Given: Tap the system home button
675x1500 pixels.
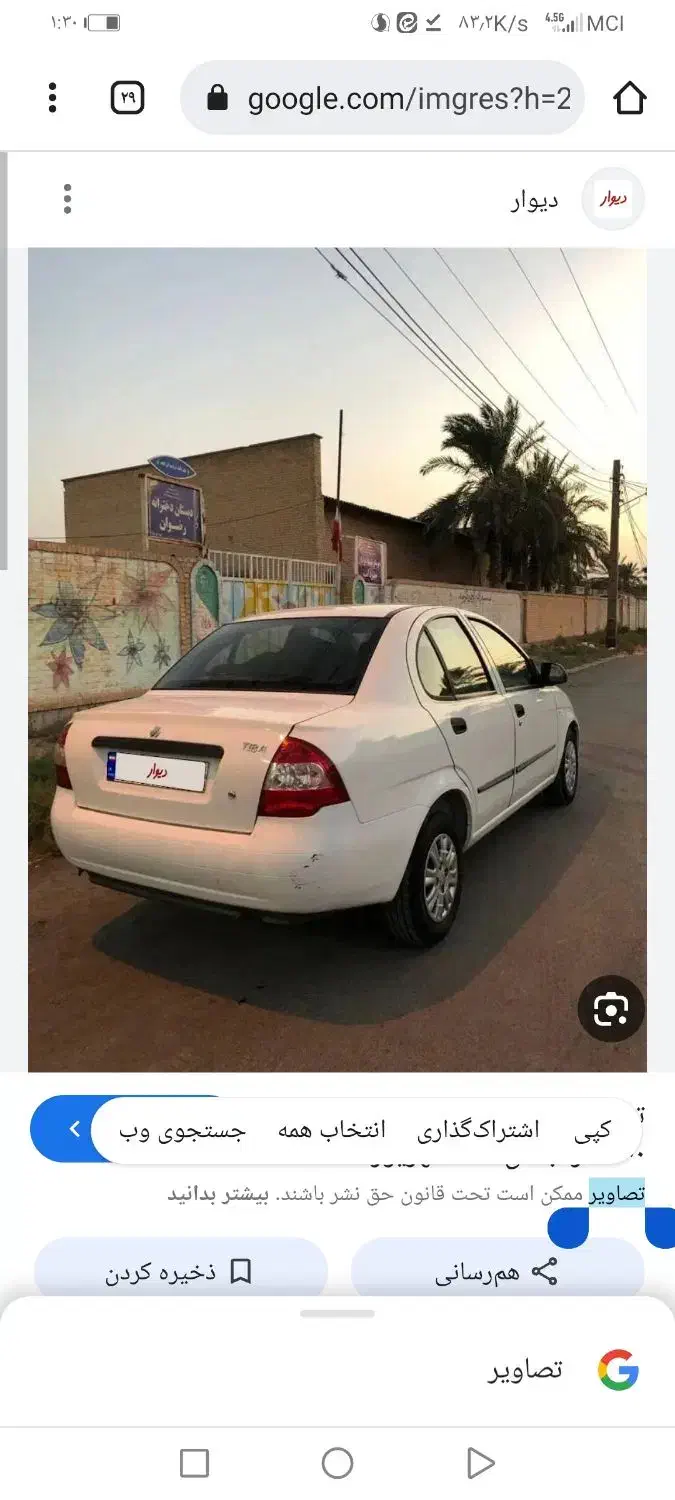Looking at the screenshot, I should pos(337,1463).
